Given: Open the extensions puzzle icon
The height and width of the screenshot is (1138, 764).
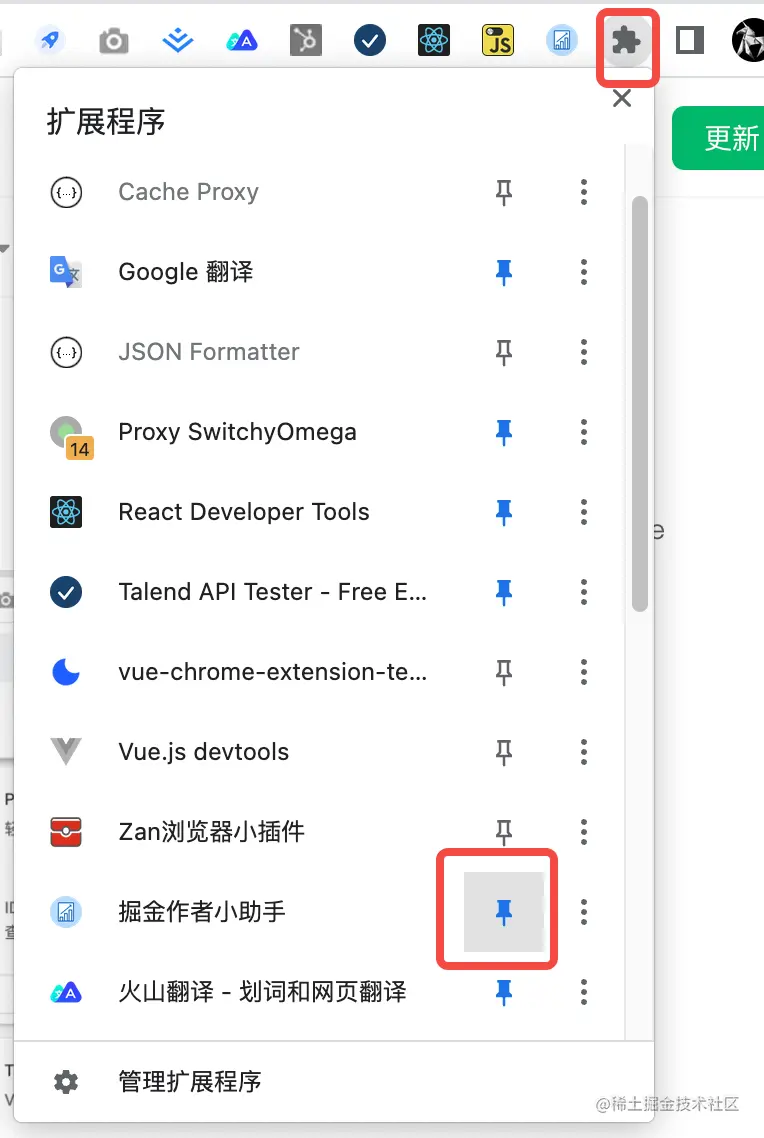Looking at the screenshot, I should coord(626,41).
